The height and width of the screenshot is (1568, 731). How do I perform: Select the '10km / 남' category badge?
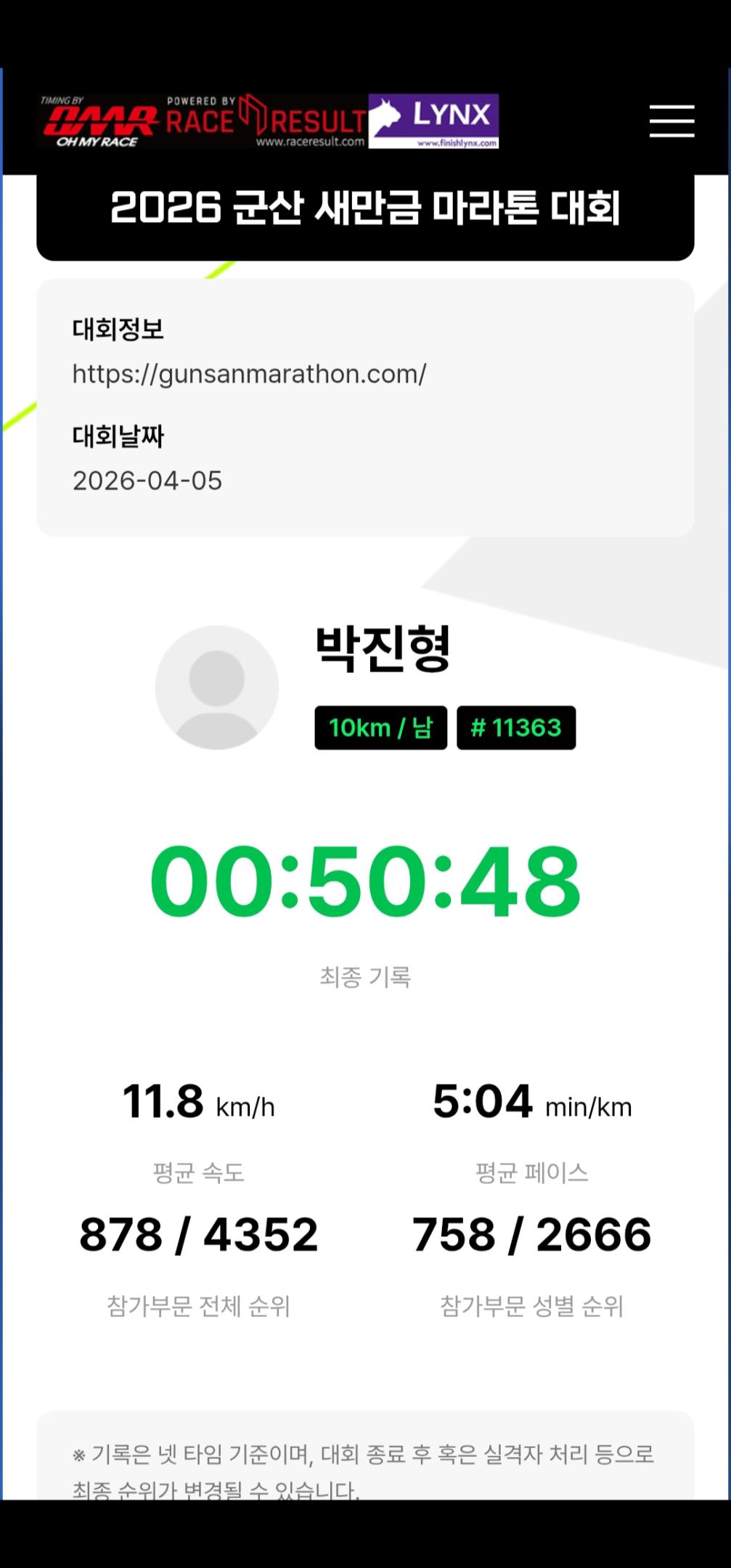[380, 728]
